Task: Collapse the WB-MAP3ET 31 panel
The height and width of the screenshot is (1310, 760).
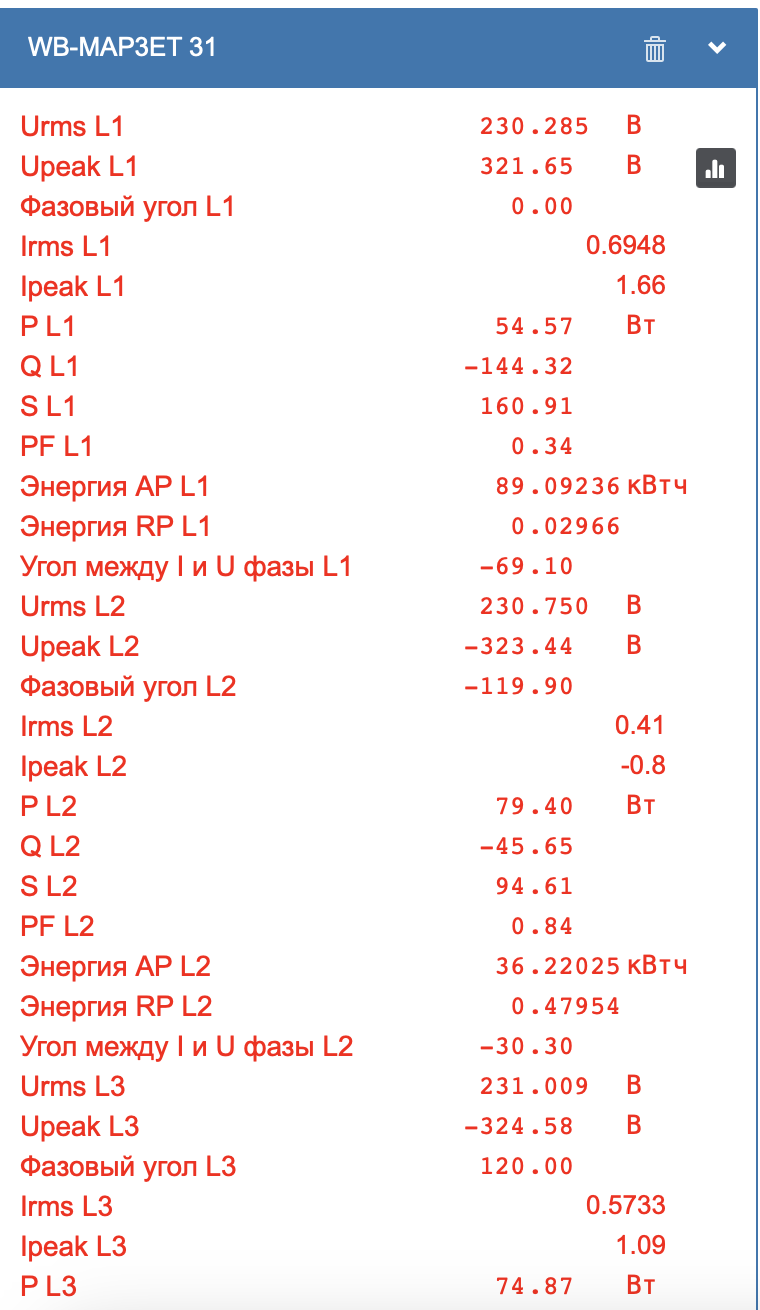Action: coord(717,48)
